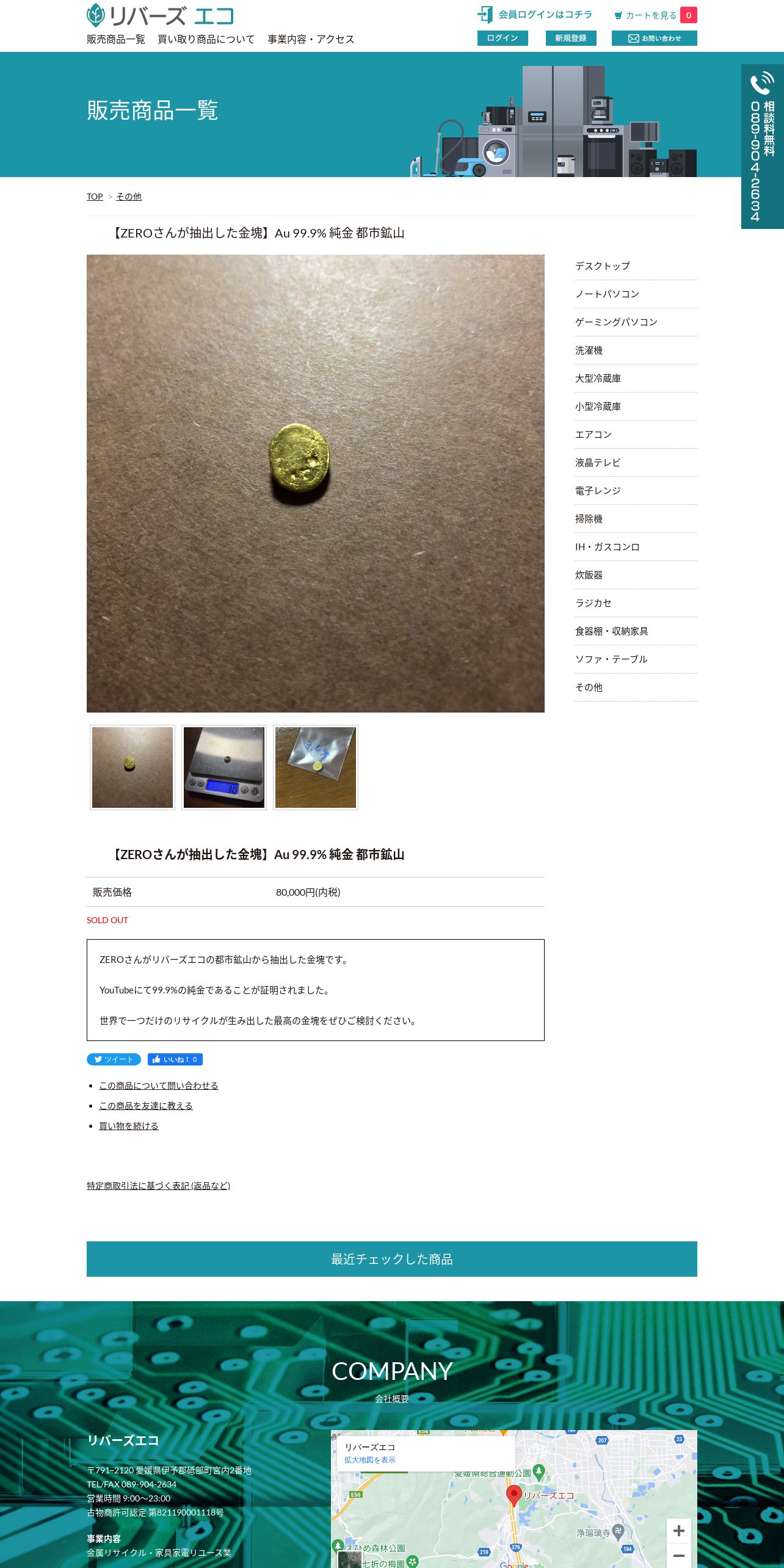This screenshot has height=1568, width=784.
Task: Open the ノートパソコン category
Action: [607, 294]
